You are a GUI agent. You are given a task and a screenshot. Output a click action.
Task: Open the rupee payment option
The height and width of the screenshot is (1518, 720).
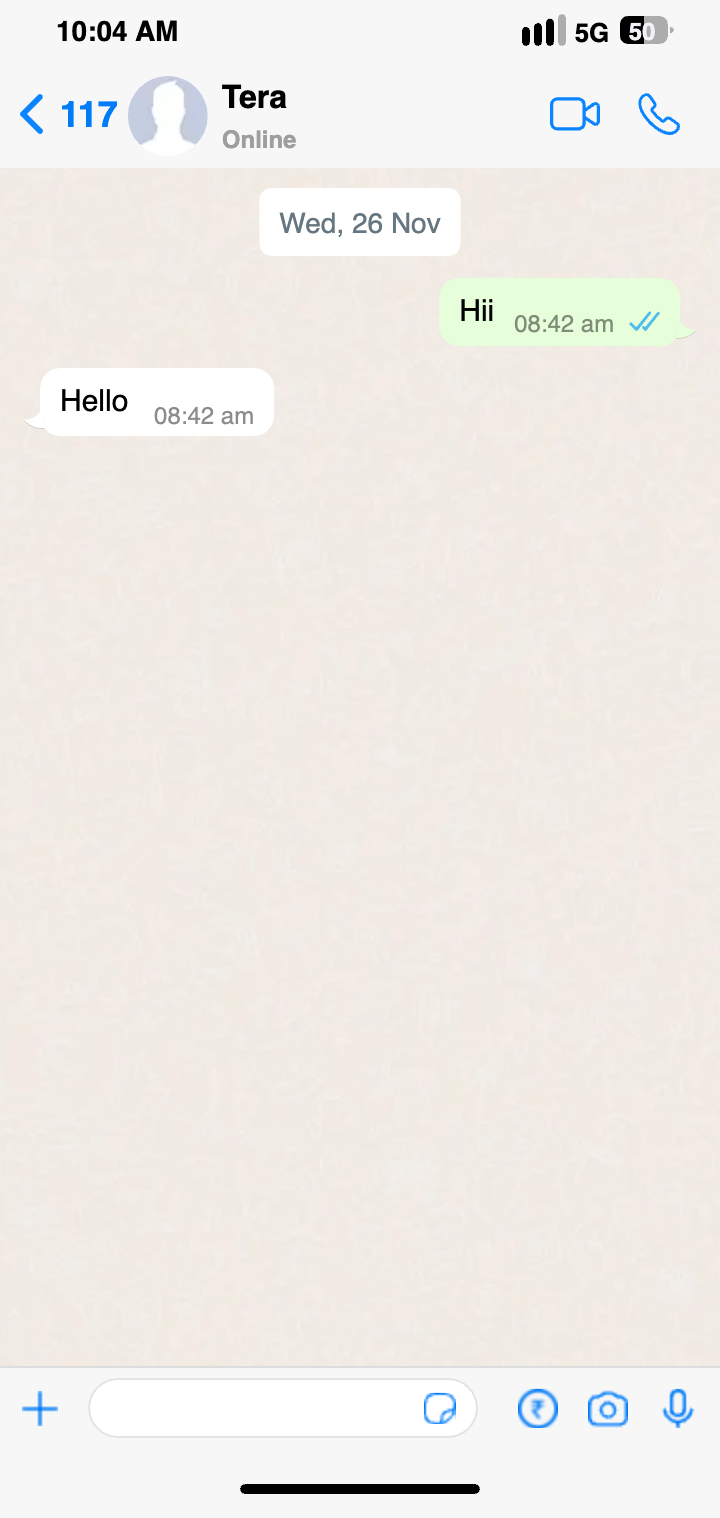click(x=538, y=1410)
